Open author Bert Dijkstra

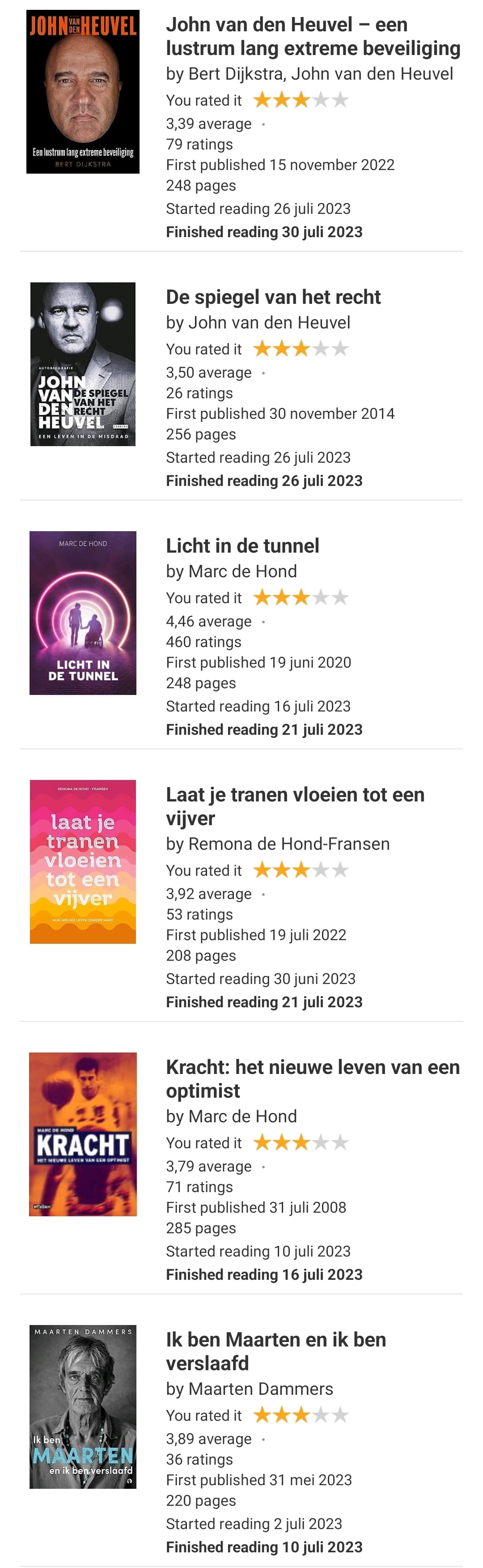point(235,74)
